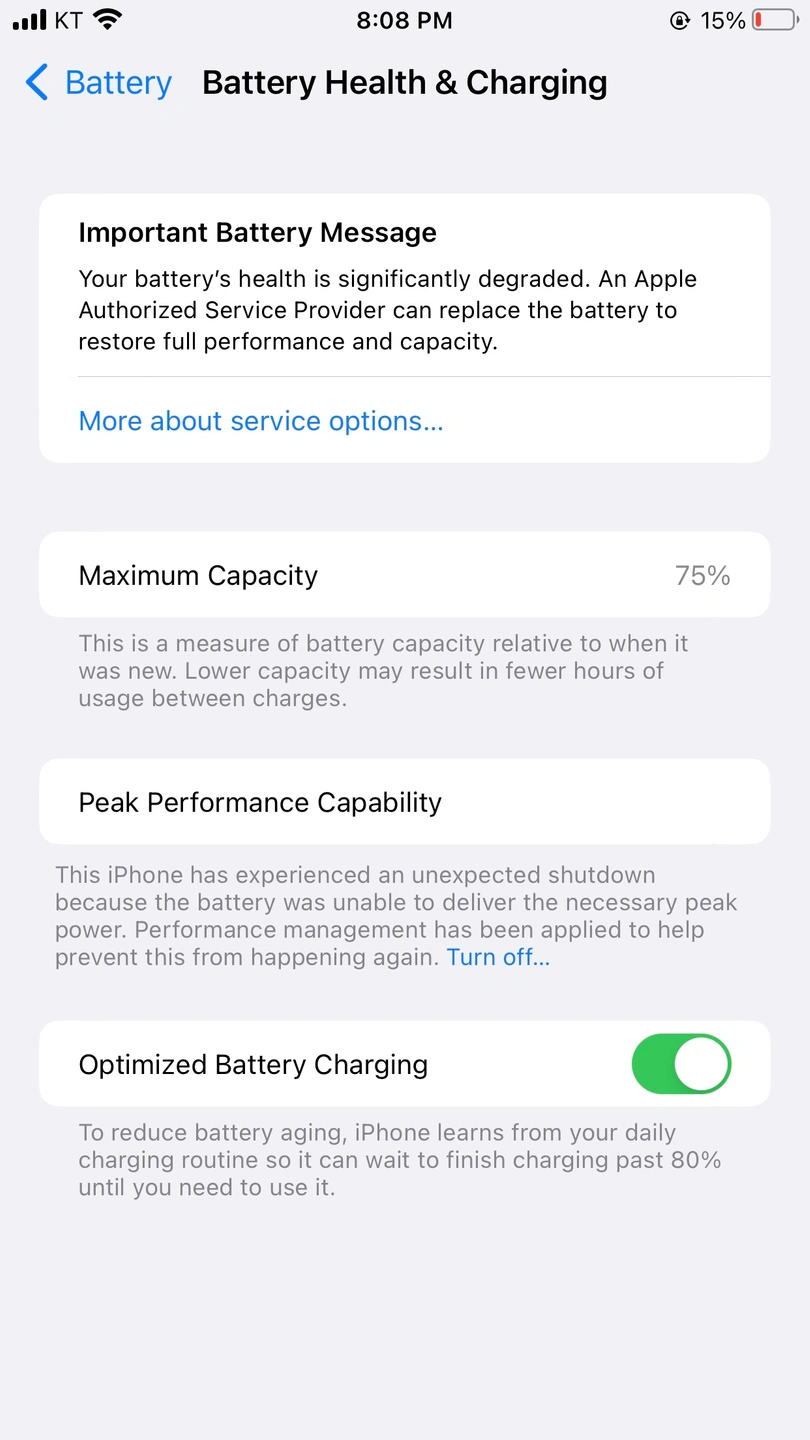Screen dimensions: 810x1440
Task: Tap Turn off performance management link
Action: 498,957
